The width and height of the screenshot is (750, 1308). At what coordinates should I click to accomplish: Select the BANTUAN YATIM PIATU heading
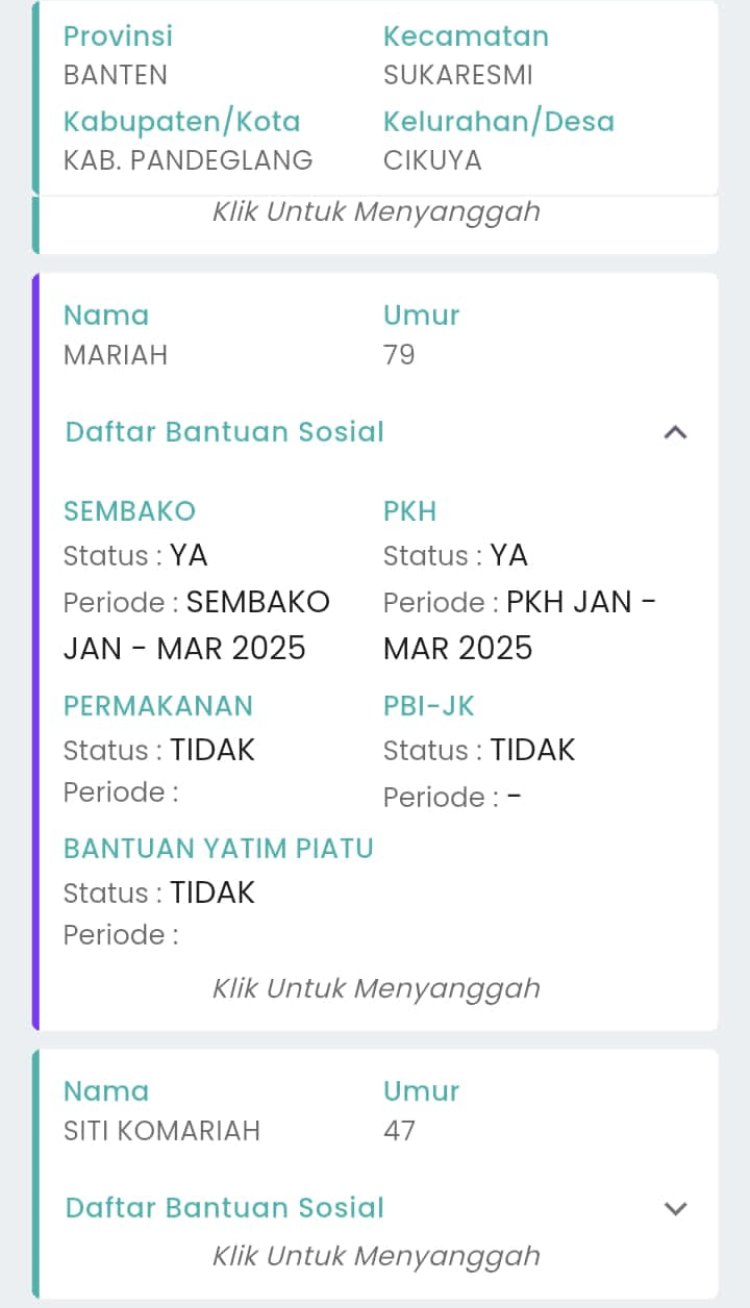coord(218,848)
